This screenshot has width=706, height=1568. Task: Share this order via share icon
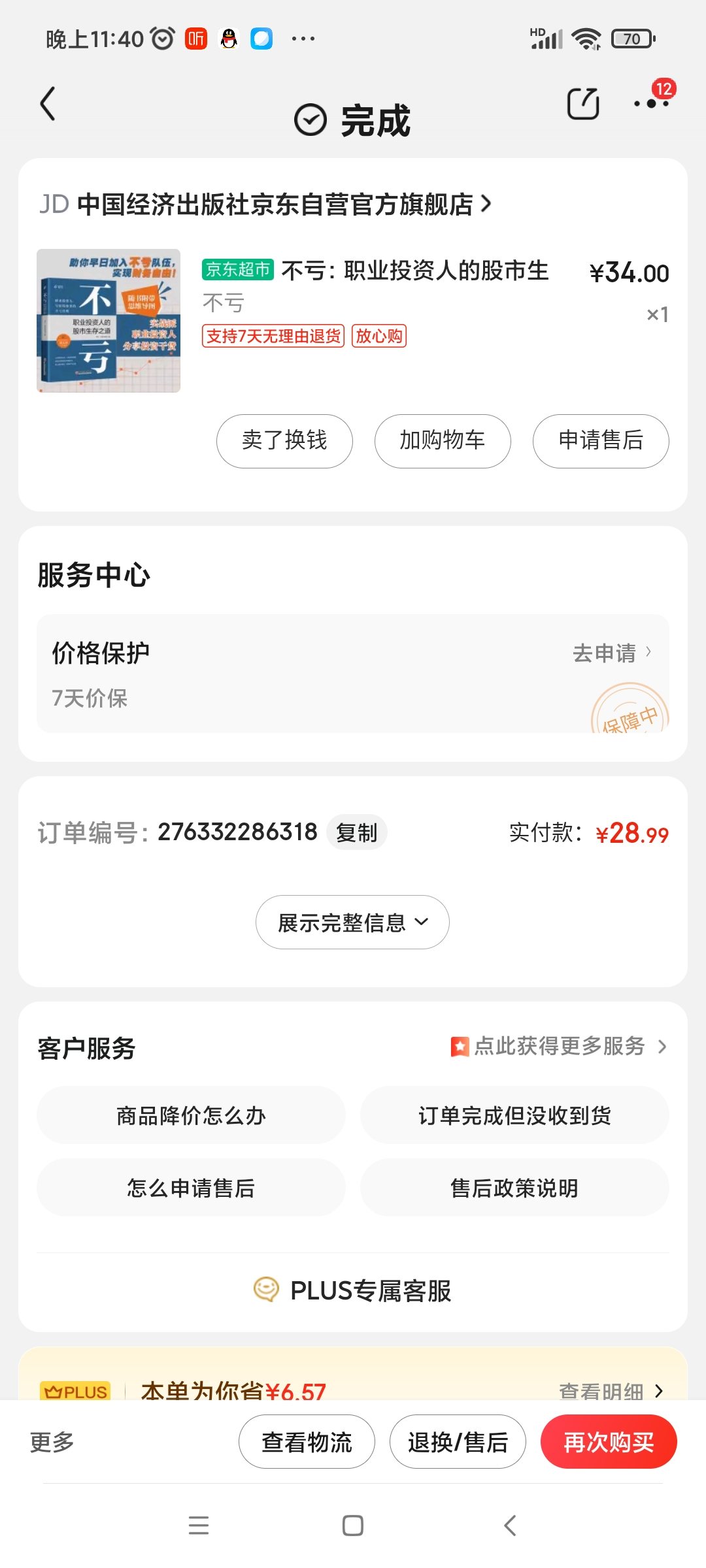coord(582,104)
